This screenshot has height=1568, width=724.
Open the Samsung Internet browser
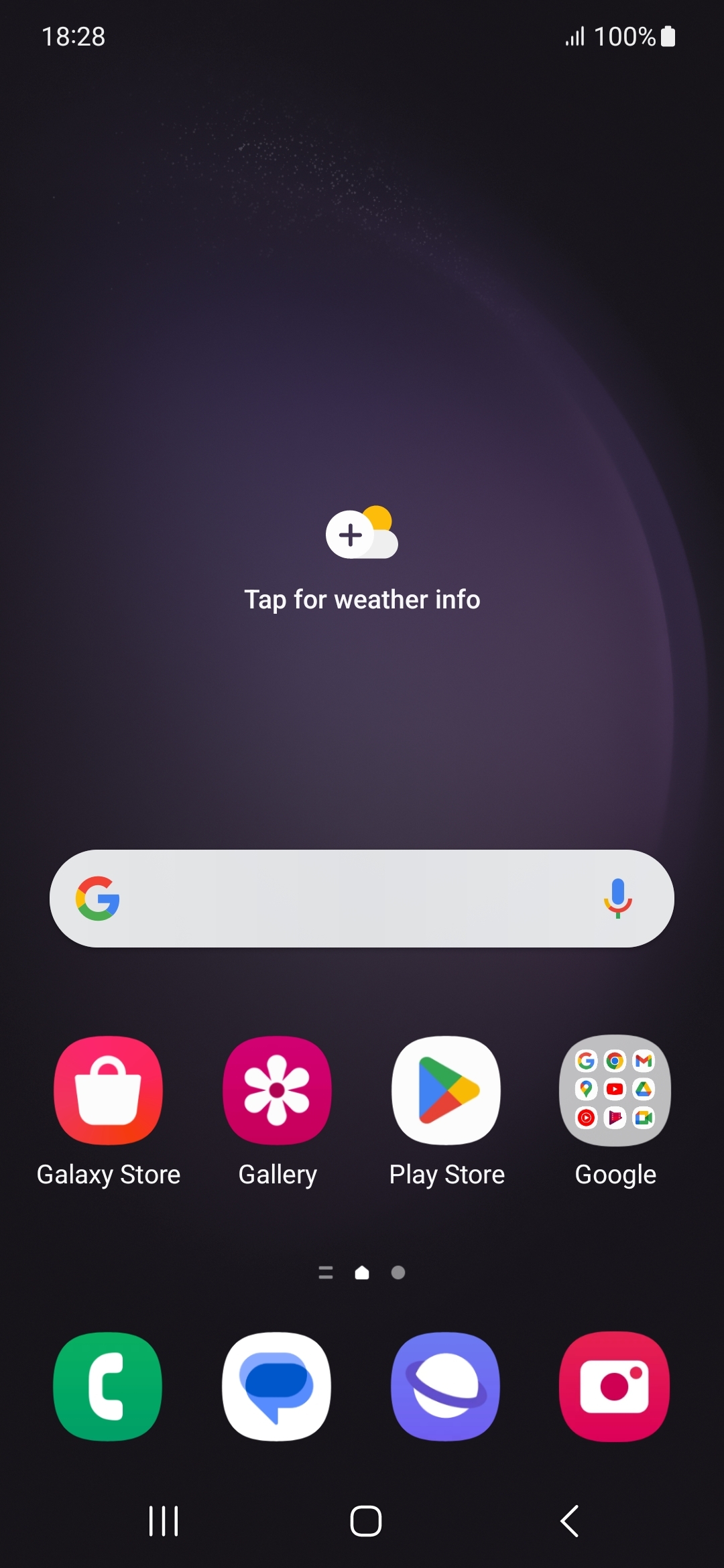446,1386
